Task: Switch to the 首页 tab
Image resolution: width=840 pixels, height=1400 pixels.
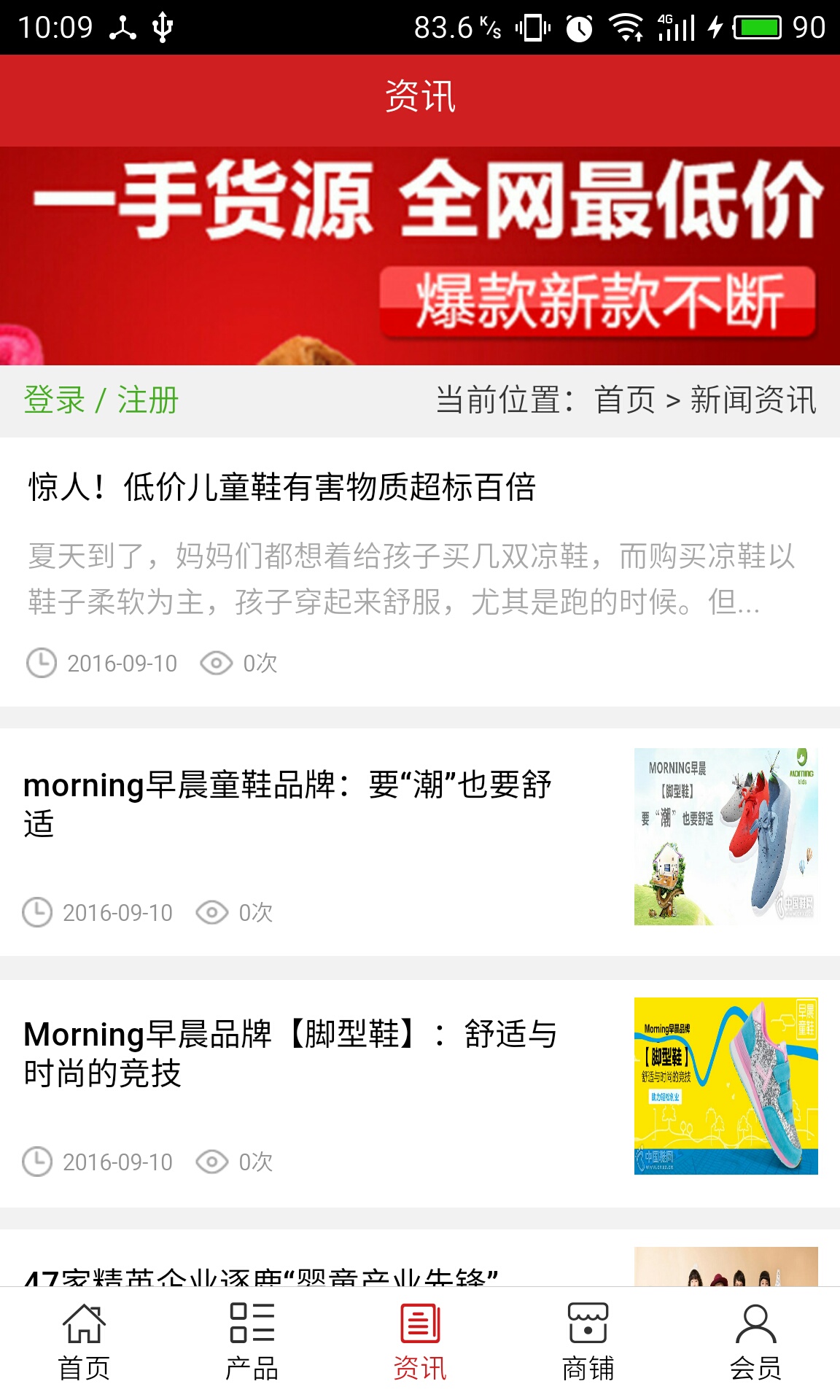Action: (84, 1342)
